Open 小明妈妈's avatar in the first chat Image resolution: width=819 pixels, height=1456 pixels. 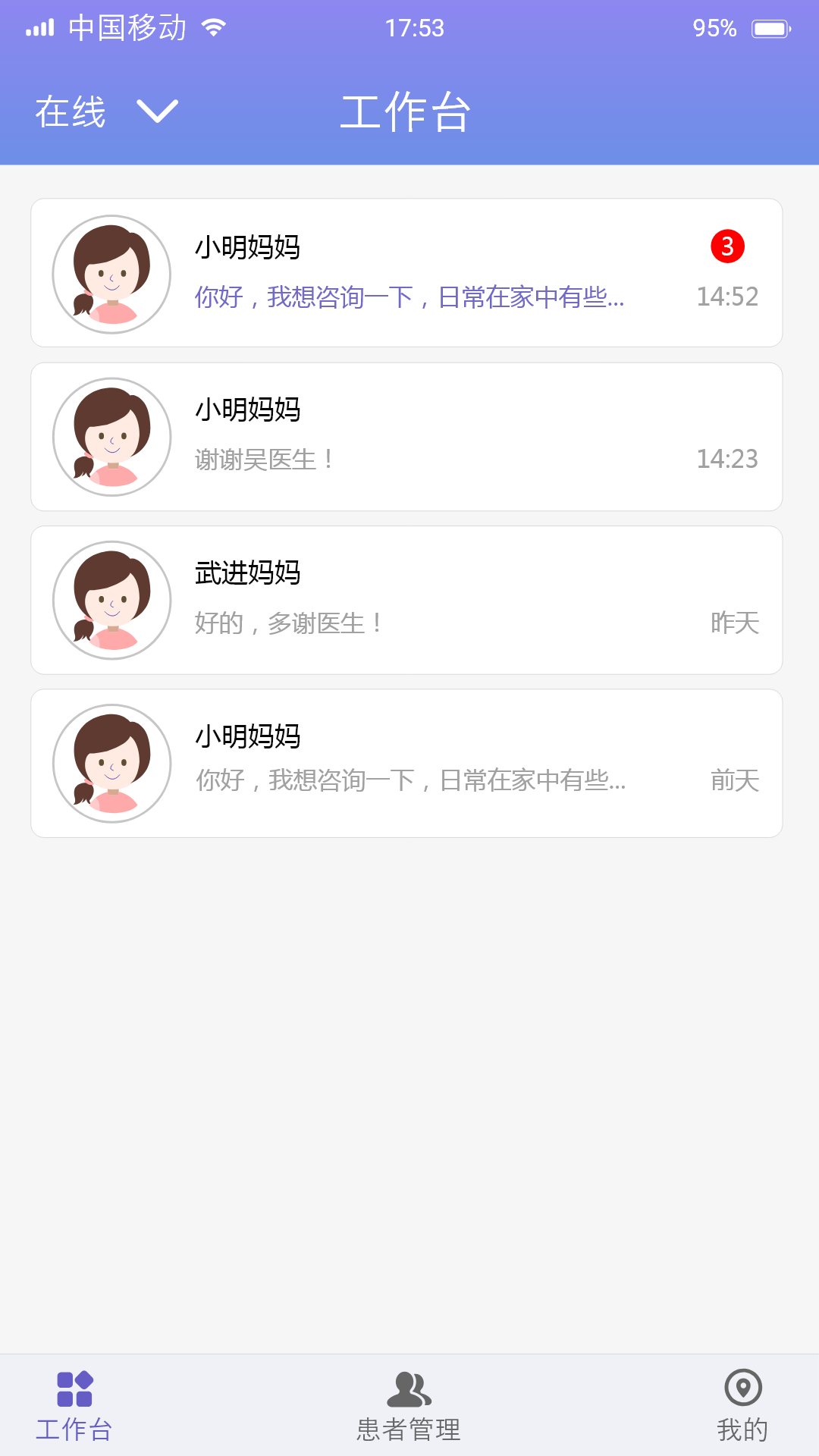coord(111,273)
